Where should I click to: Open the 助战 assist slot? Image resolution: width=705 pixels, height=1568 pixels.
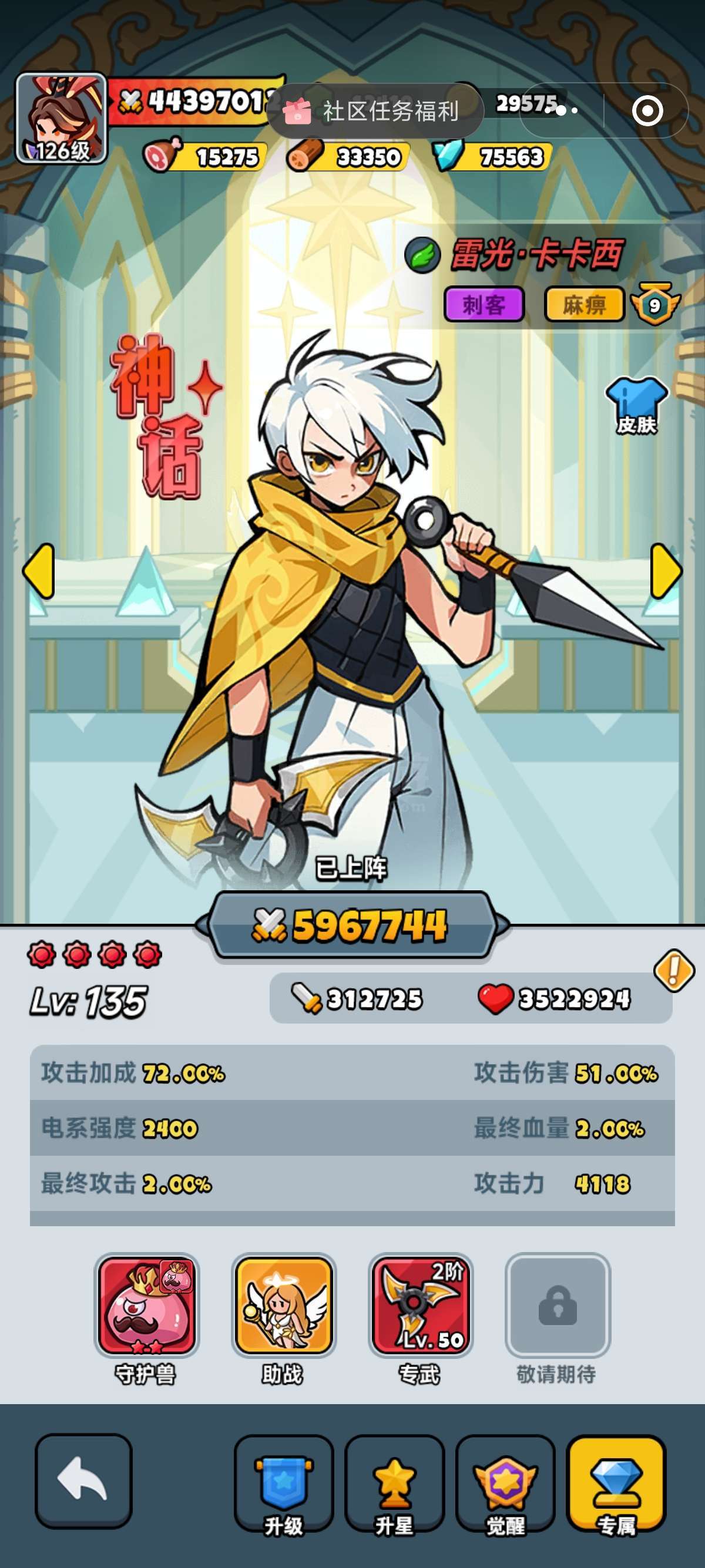[x=283, y=1318]
